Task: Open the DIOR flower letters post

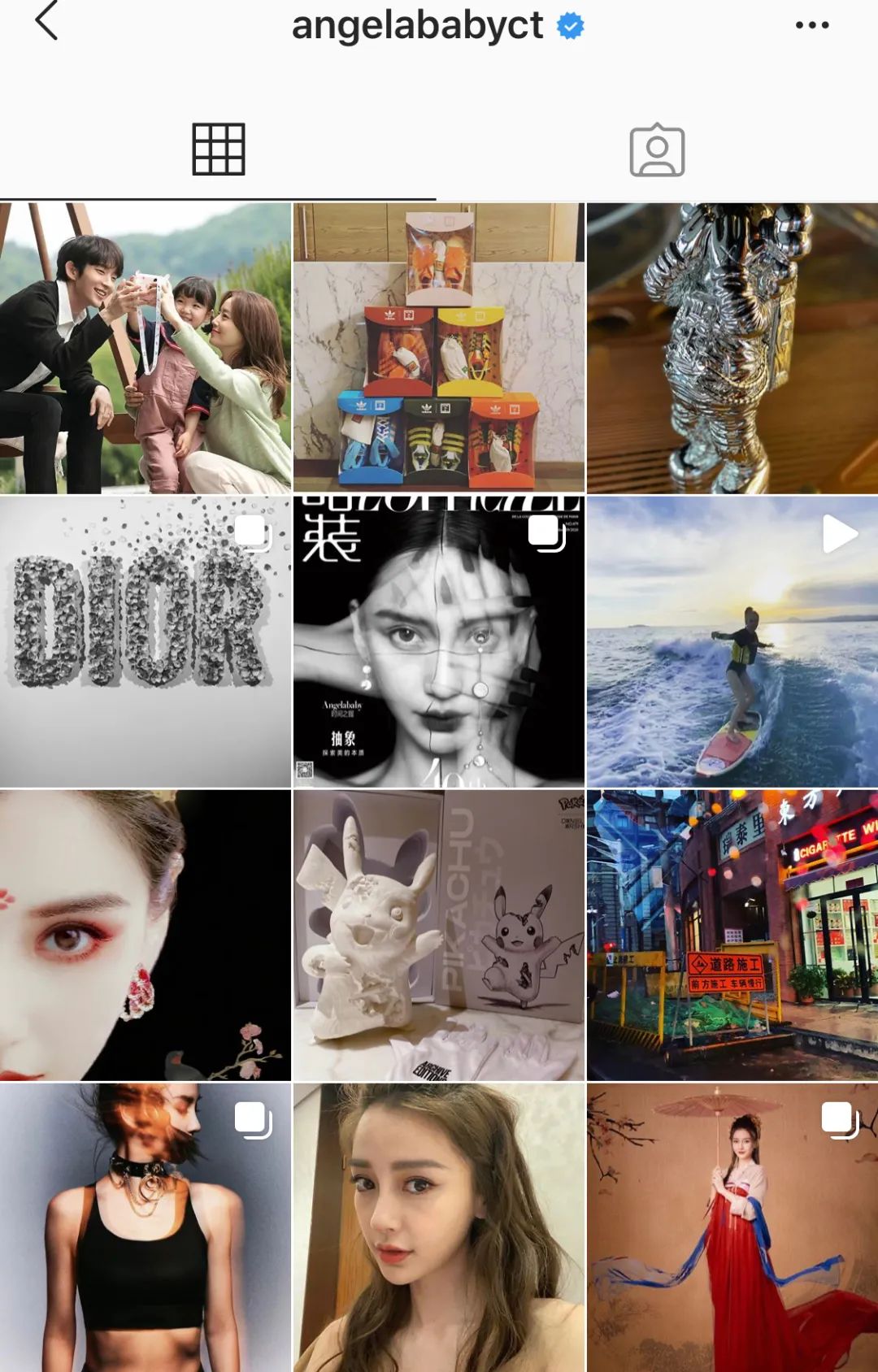Action: [x=146, y=642]
